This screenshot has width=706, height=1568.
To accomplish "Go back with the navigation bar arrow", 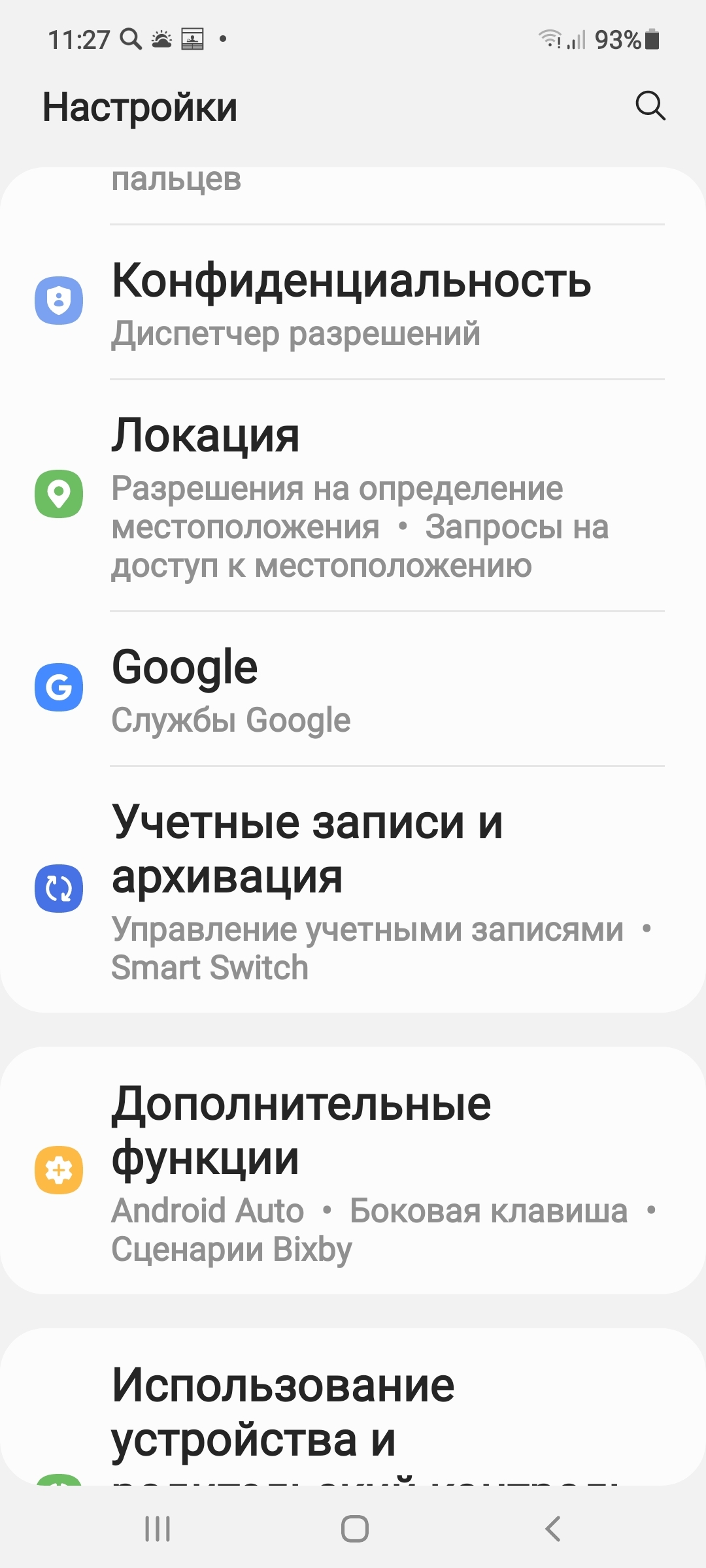I will tap(553, 1529).
